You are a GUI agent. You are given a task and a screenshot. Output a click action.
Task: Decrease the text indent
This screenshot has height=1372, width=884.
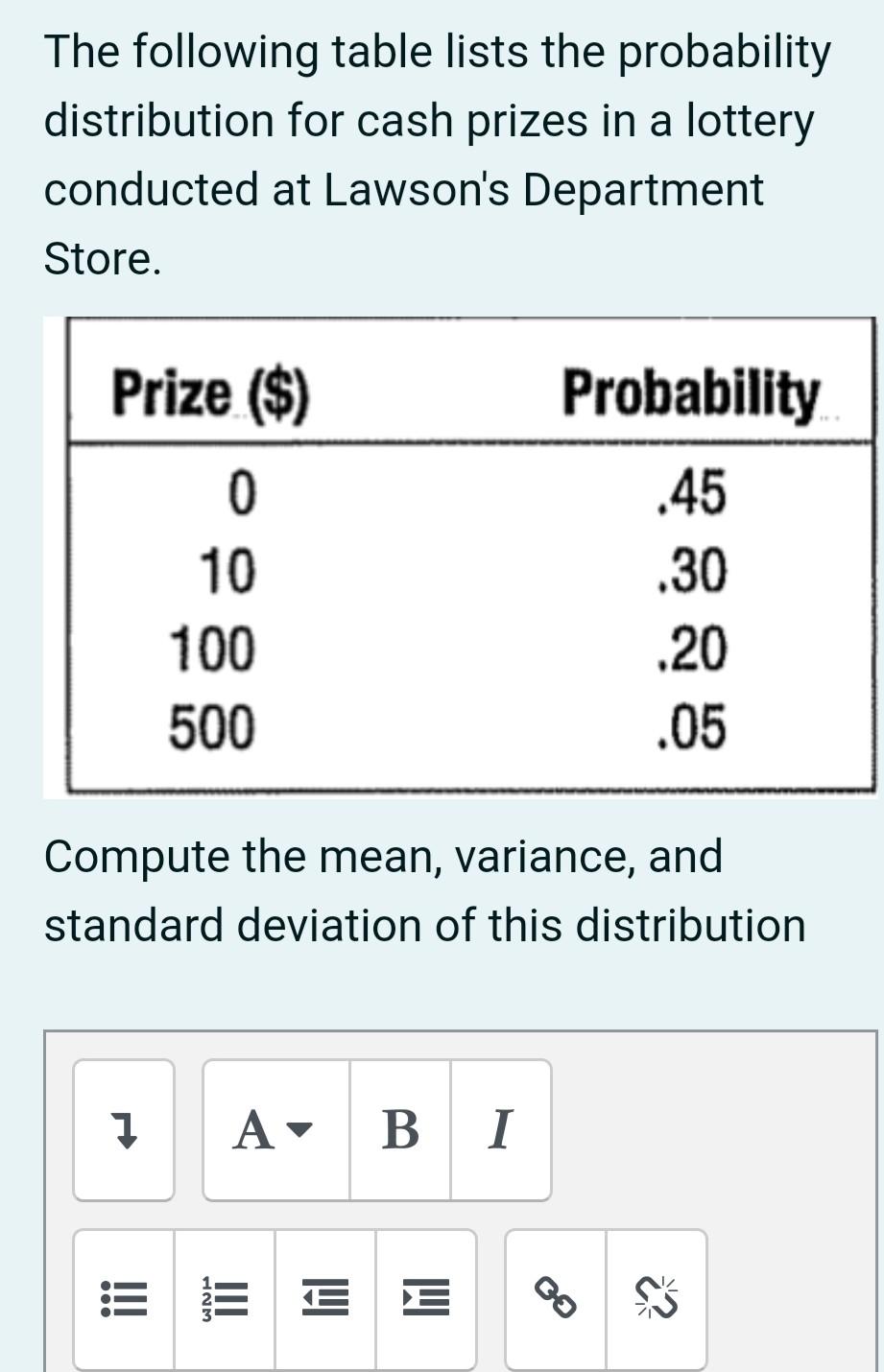point(324,1298)
